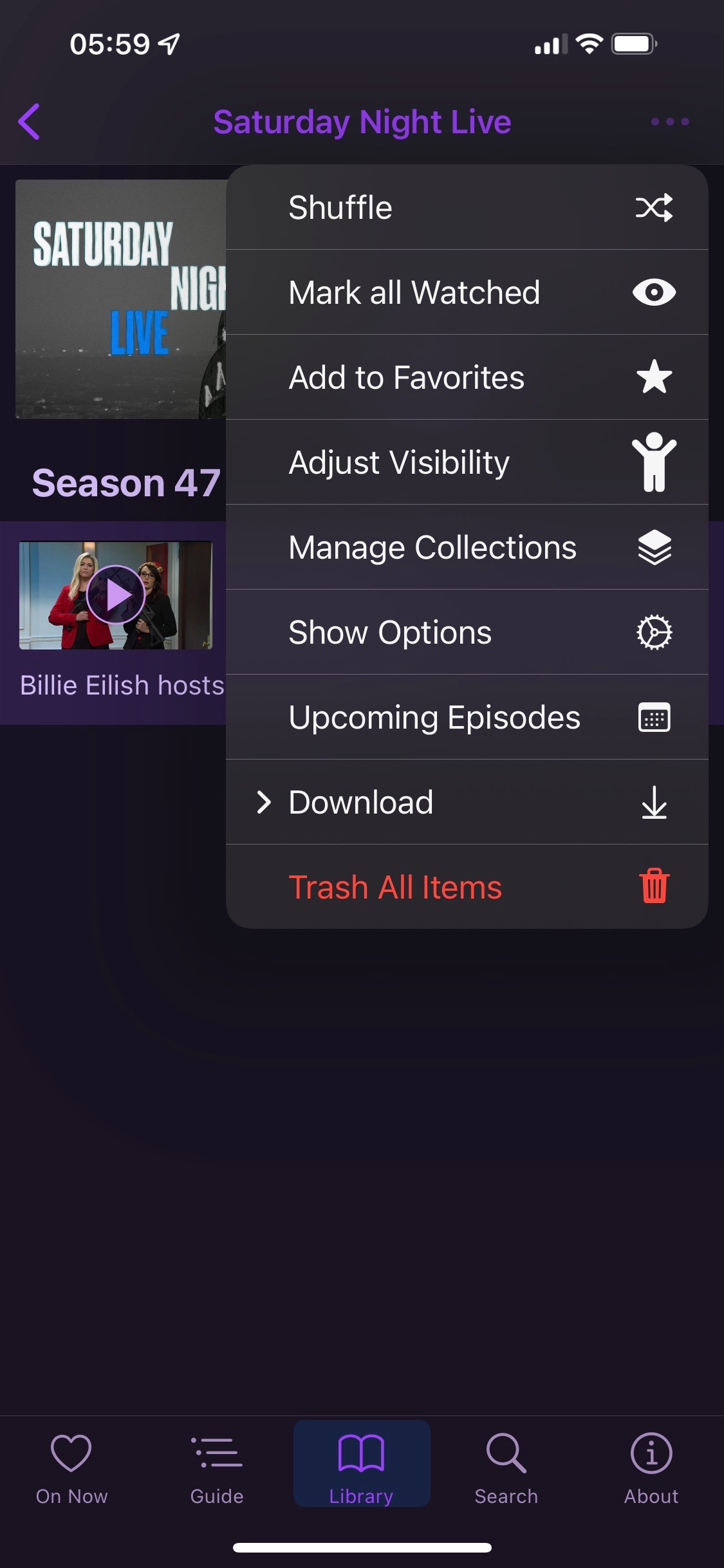View Upcoming Episodes
Viewport: 724px width, 1568px height.
467,717
